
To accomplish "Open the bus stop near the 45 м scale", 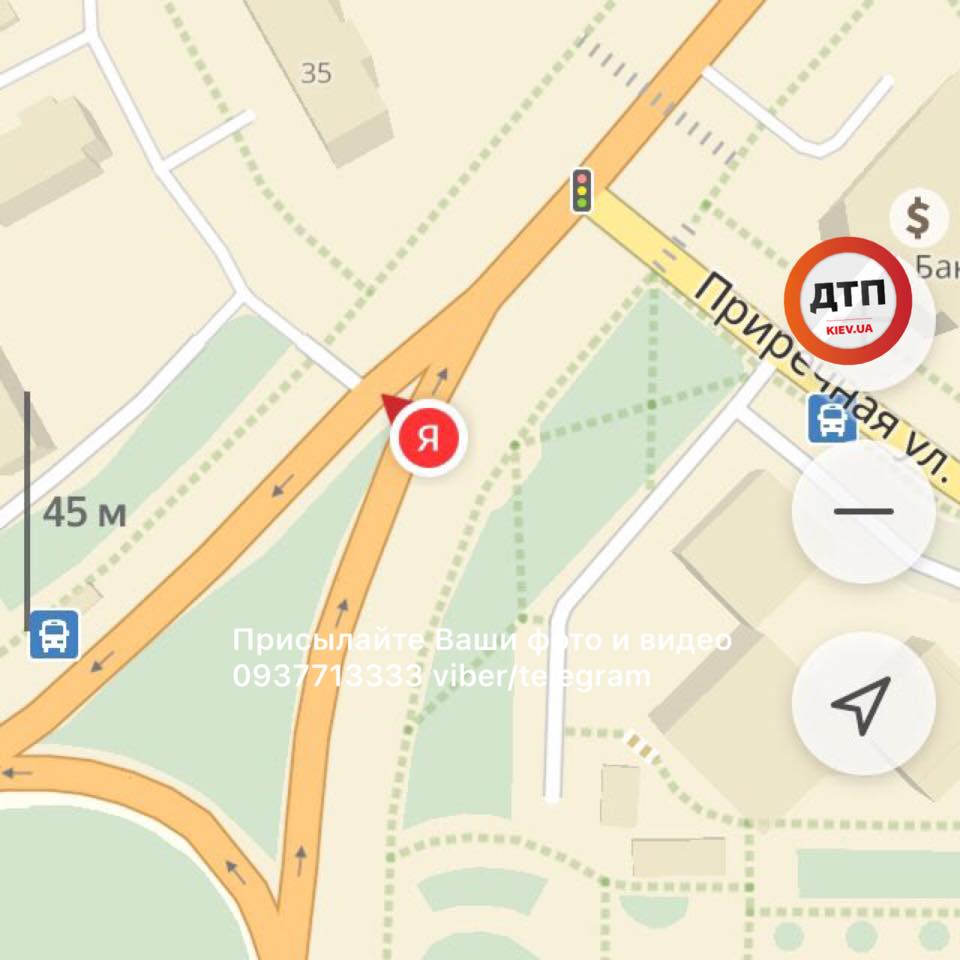I will point(54,634).
